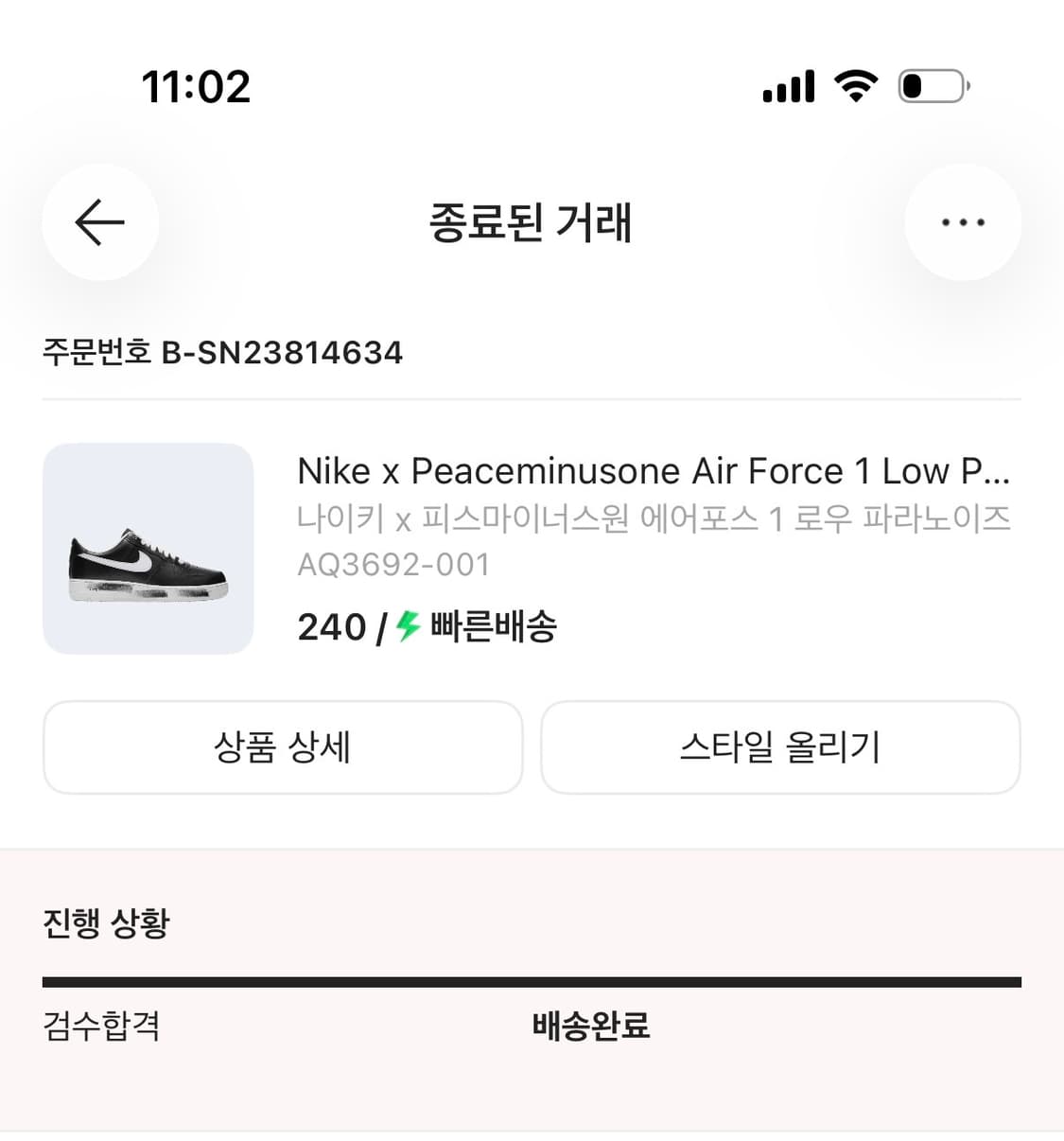Viewport: 1064px width, 1141px height.
Task: Open the 상품 상세 product detail page
Action: (x=283, y=747)
